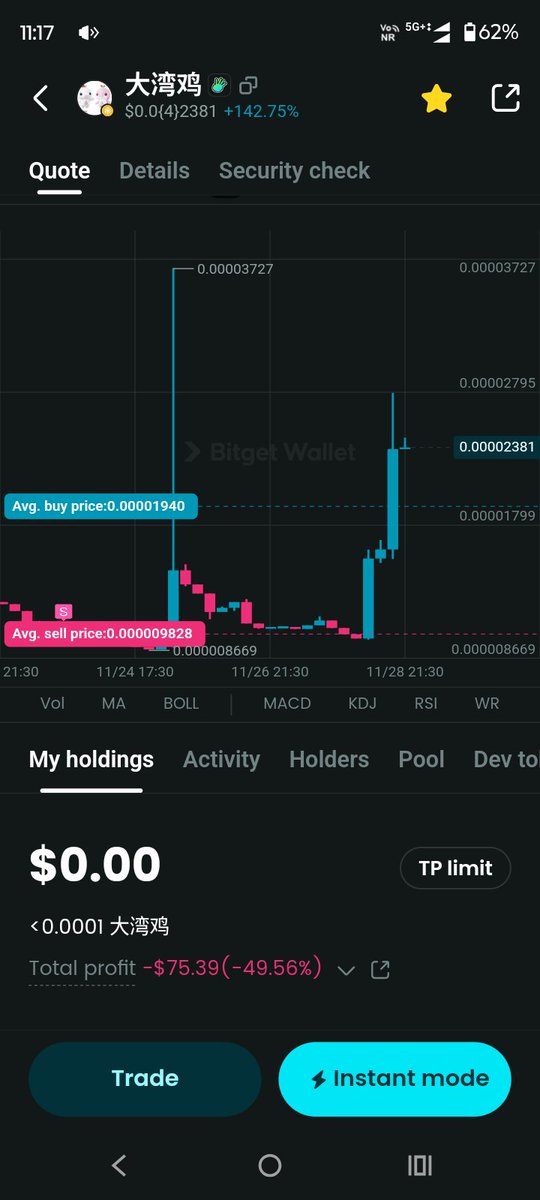The width and height of the screenshot is (540, 1200).
Task: Expand the Total profit details chevron
Action: [x=346, y=970]
